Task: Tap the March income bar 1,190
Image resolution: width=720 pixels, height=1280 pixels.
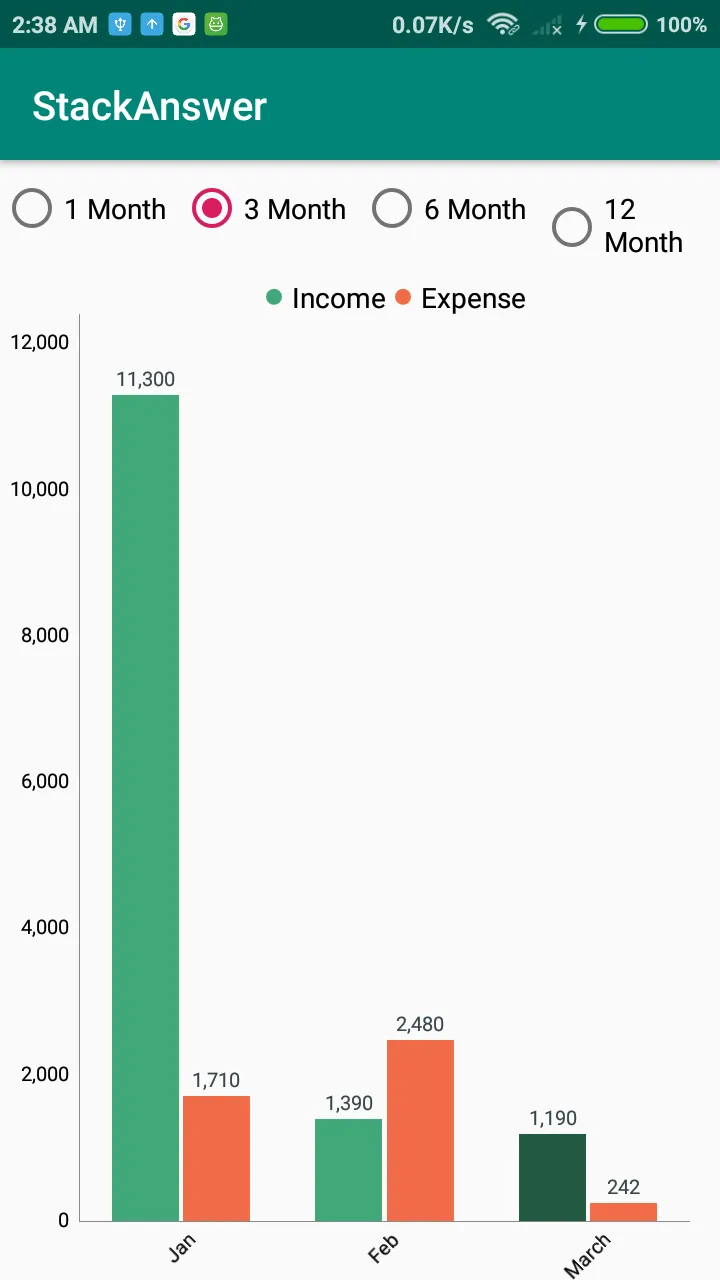Action: tap(552, 1177)
